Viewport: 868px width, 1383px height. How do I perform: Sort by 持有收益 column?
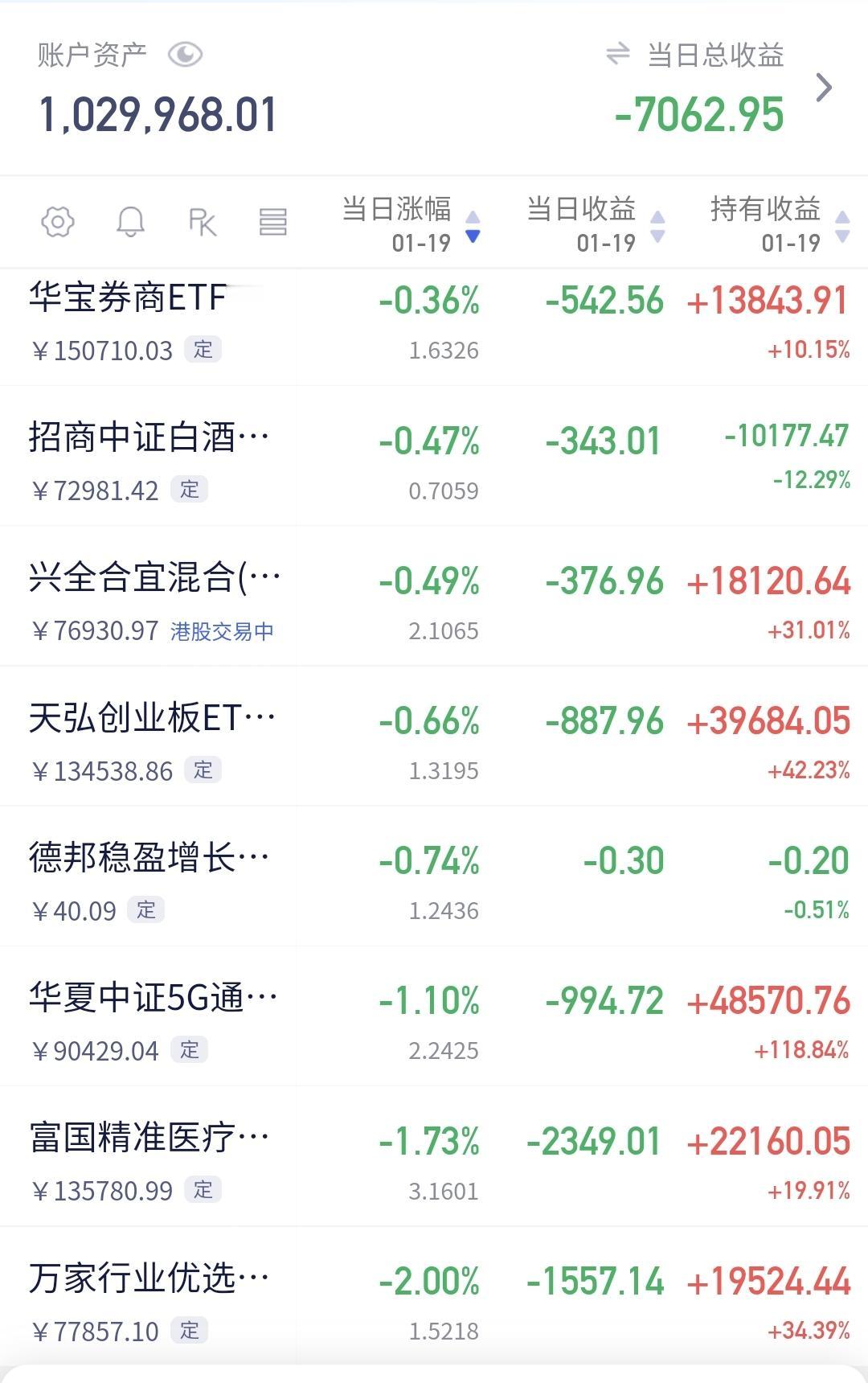point(780,224)
